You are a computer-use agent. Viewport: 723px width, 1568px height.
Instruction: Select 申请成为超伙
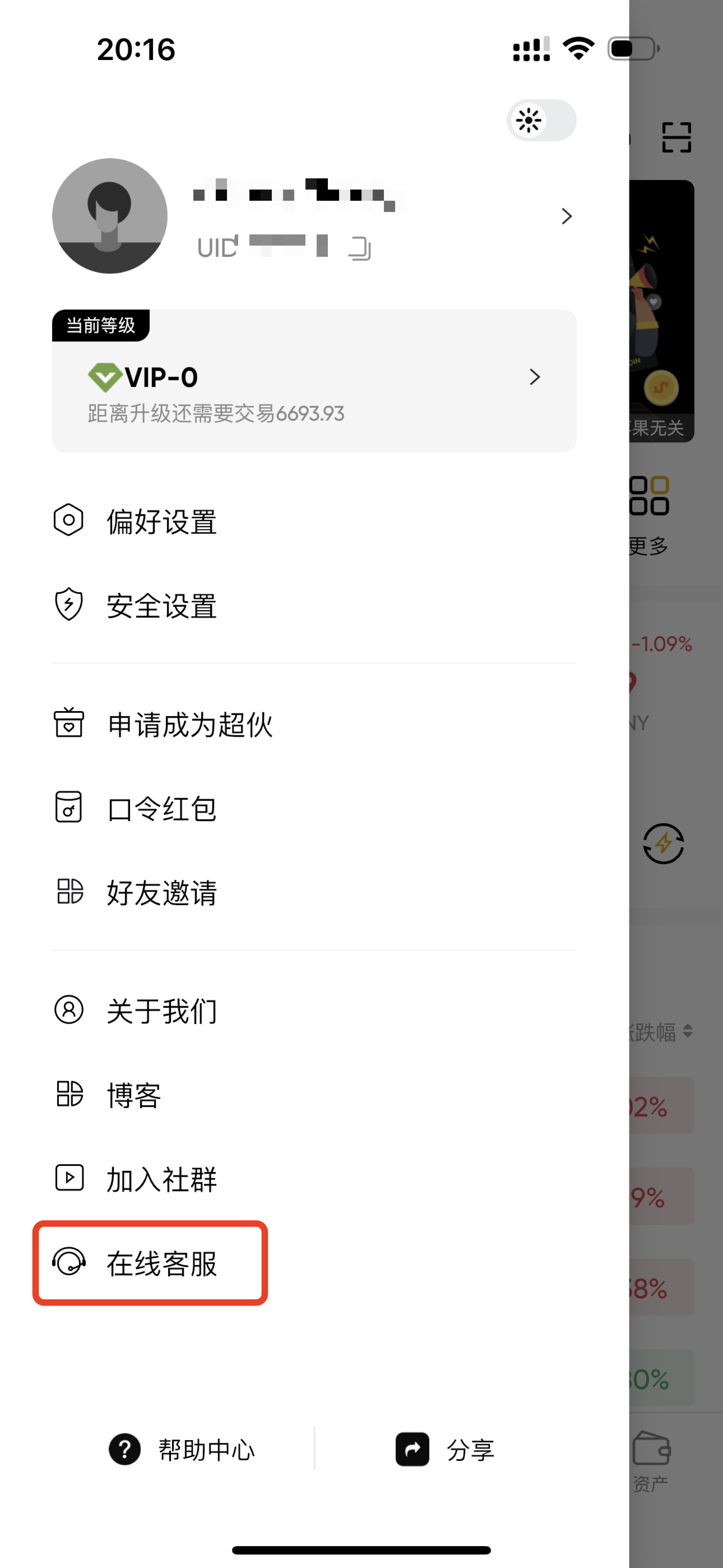point(314,724)
